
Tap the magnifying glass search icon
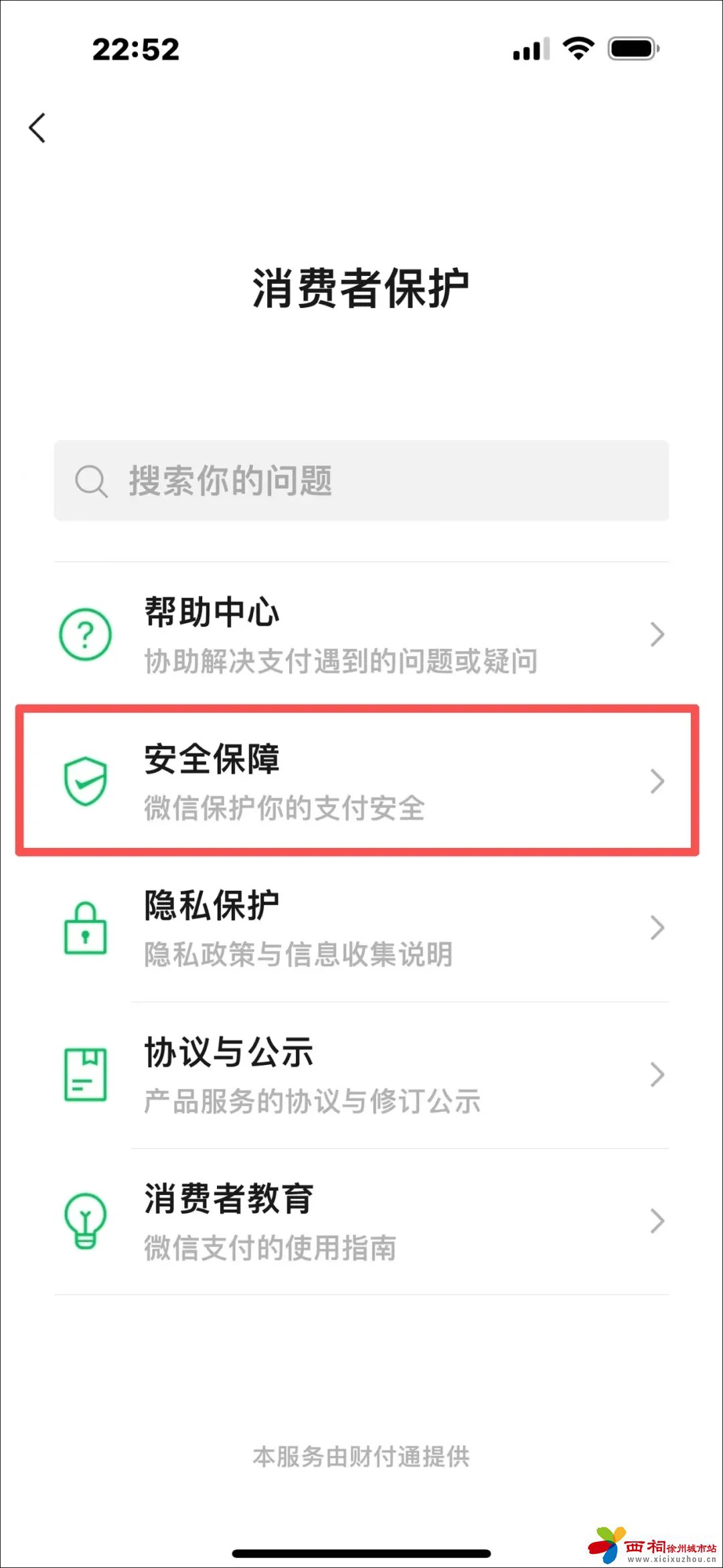(x=92, y=480)
